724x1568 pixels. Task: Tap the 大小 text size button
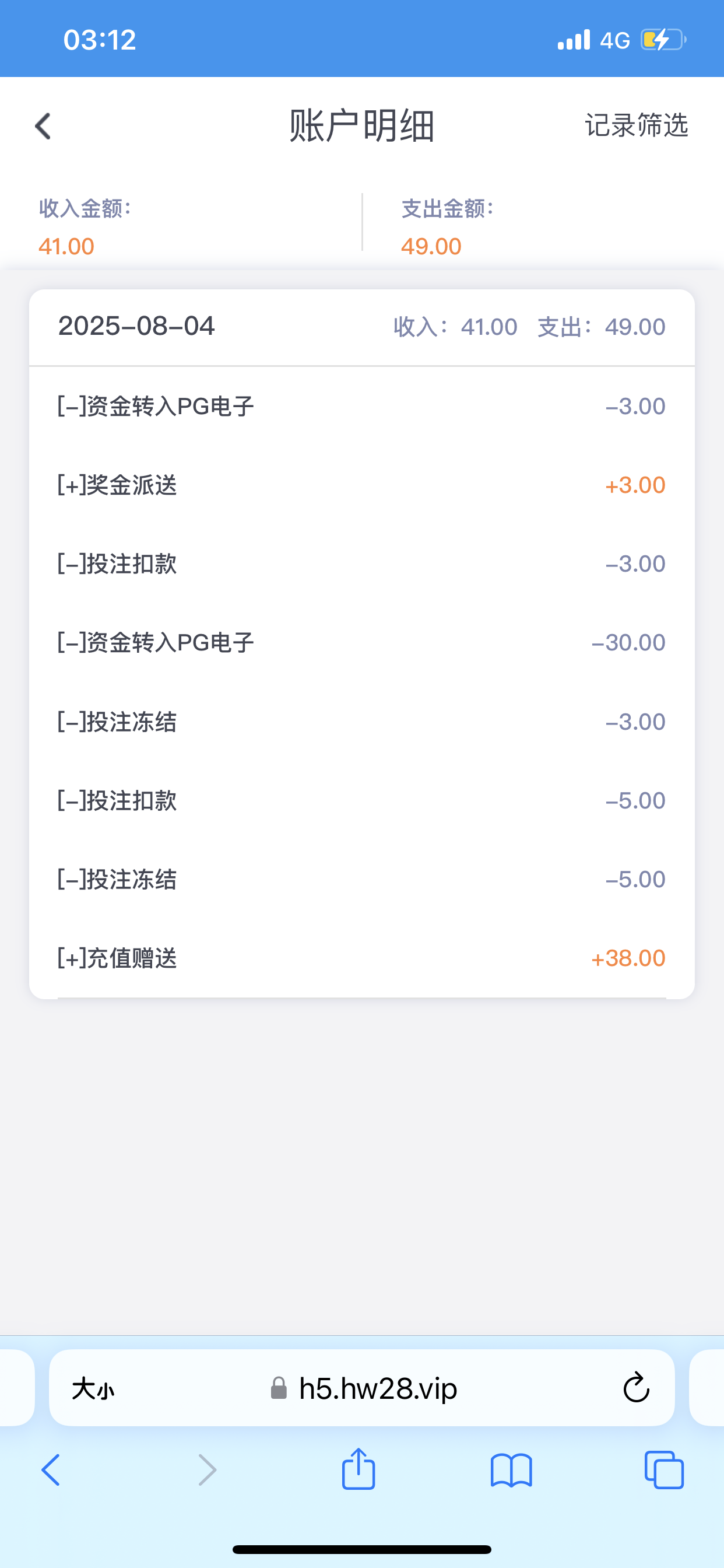point(93,1389)
